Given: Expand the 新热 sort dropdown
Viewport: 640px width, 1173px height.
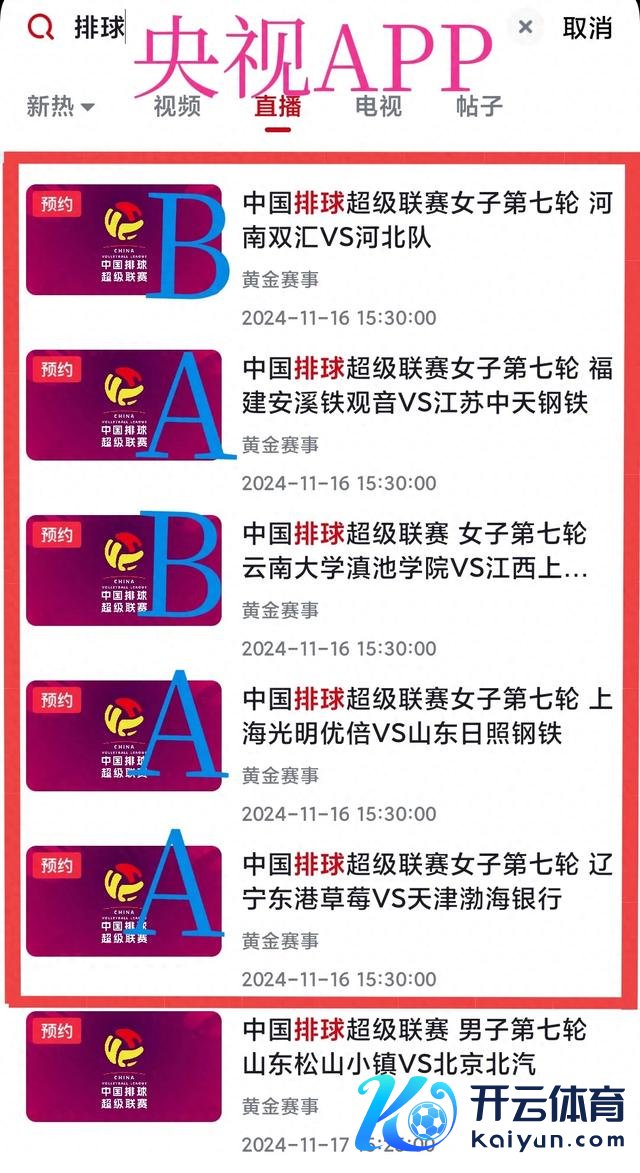Looking at the screenshot, I should [60, 106].
